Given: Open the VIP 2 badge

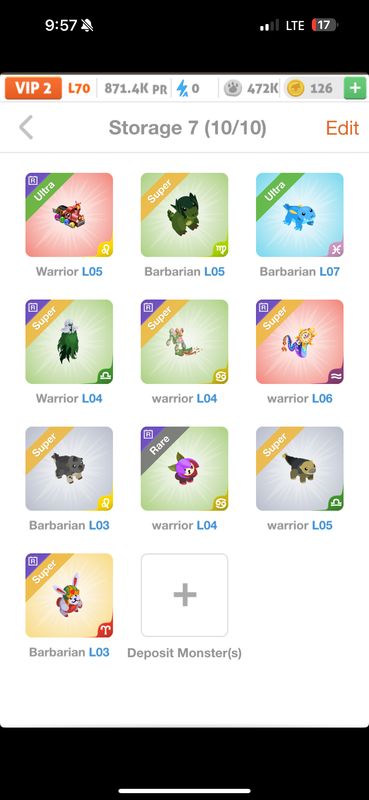Looking at the screenshot, I should click(33, 89).
